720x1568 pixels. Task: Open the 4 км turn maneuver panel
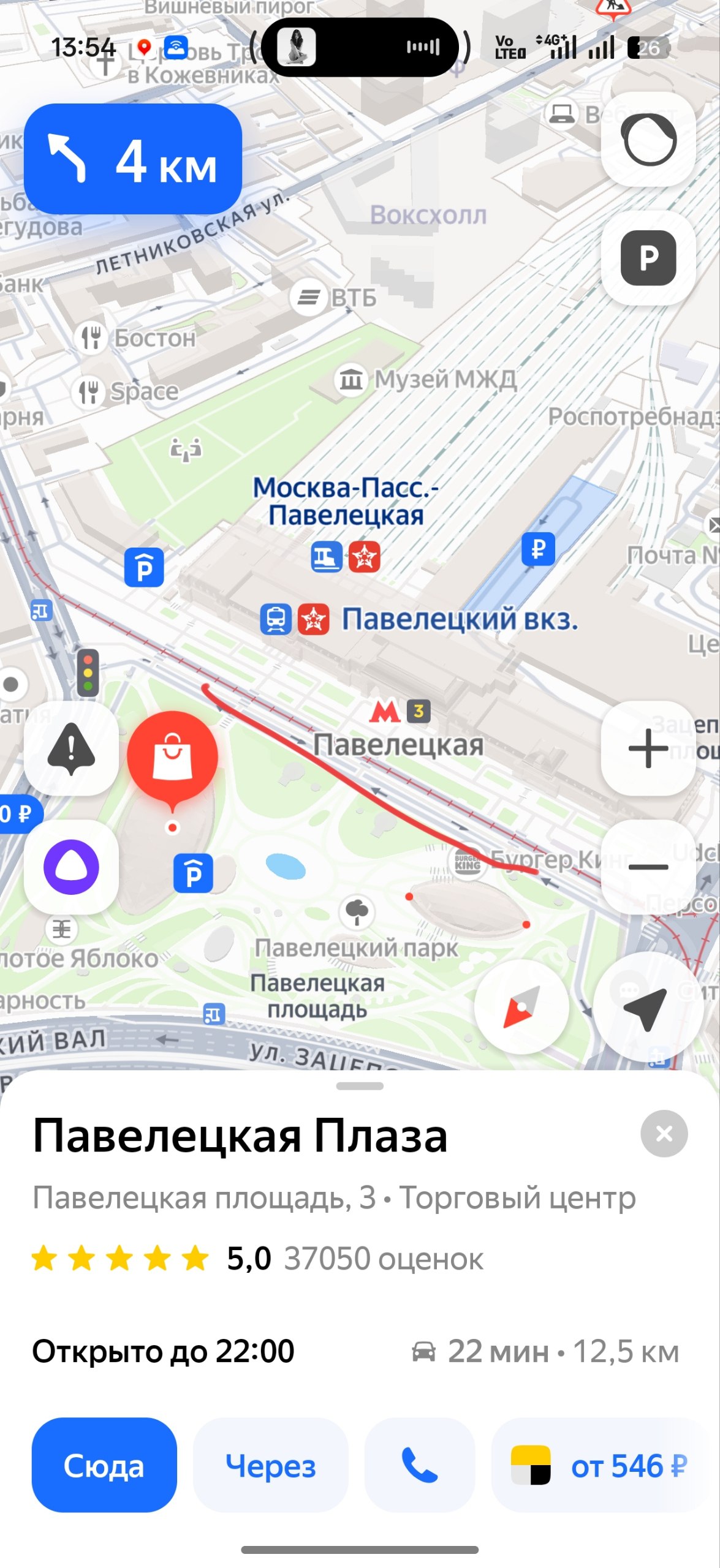[x=133, y=159]
